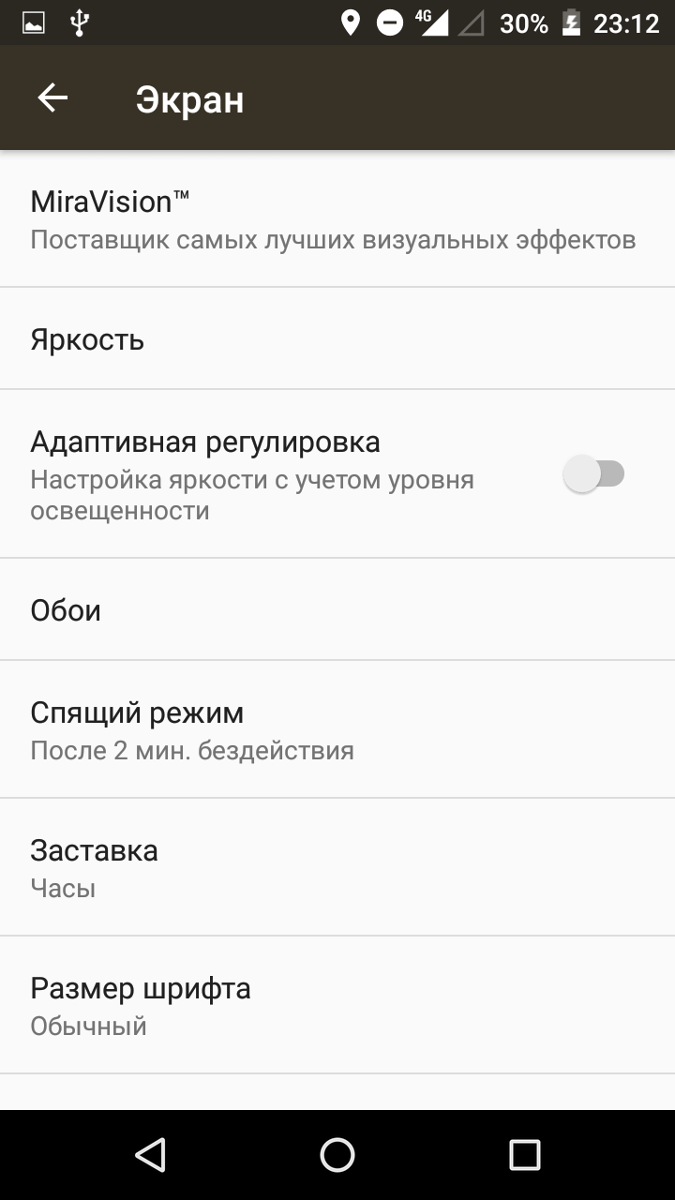Open Обои wallpaper settings
The height and width of the screenshot is (1200, 675).
(x=337, y=610)
